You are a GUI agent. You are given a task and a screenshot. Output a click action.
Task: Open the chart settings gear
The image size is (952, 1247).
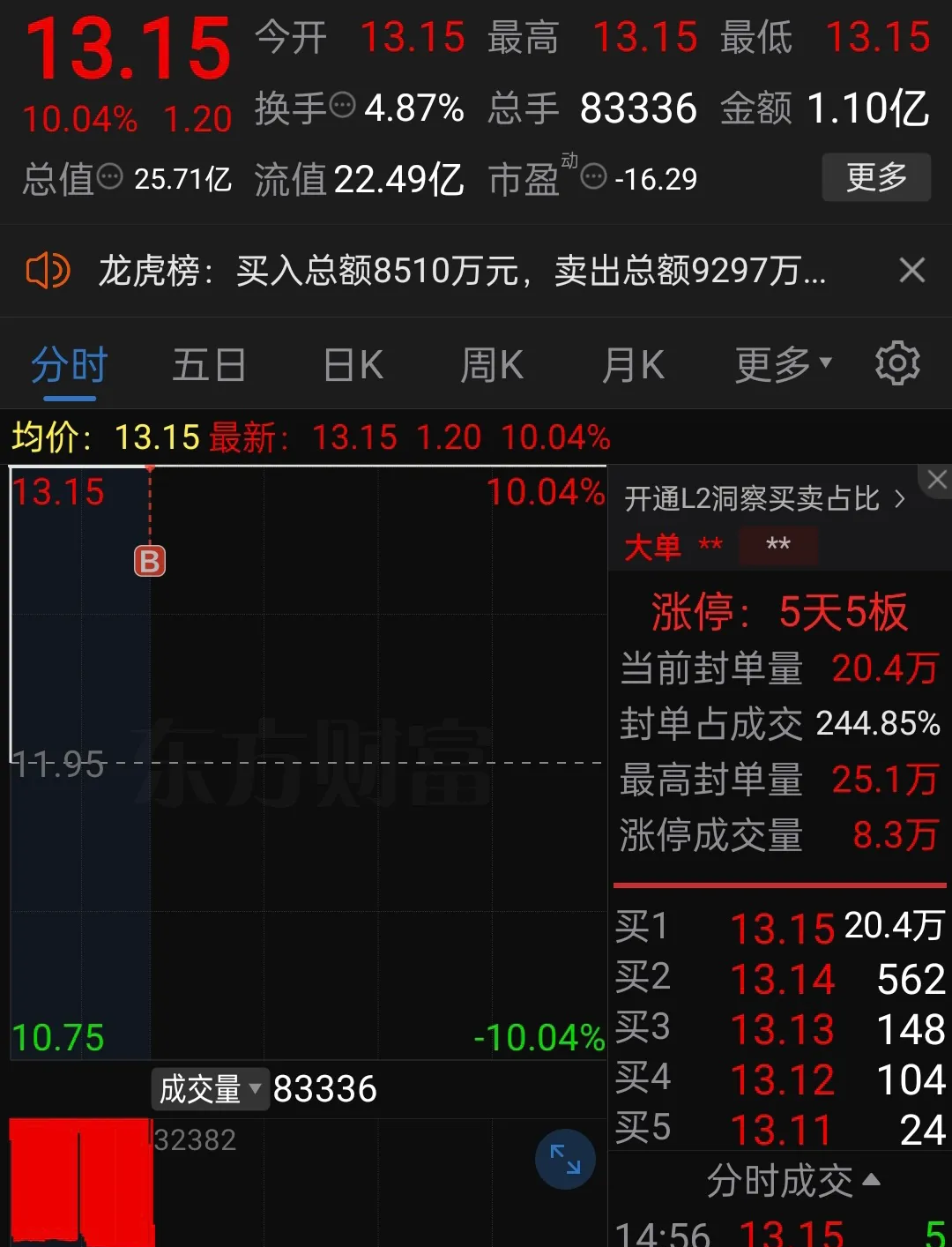[x=897, y=363]
